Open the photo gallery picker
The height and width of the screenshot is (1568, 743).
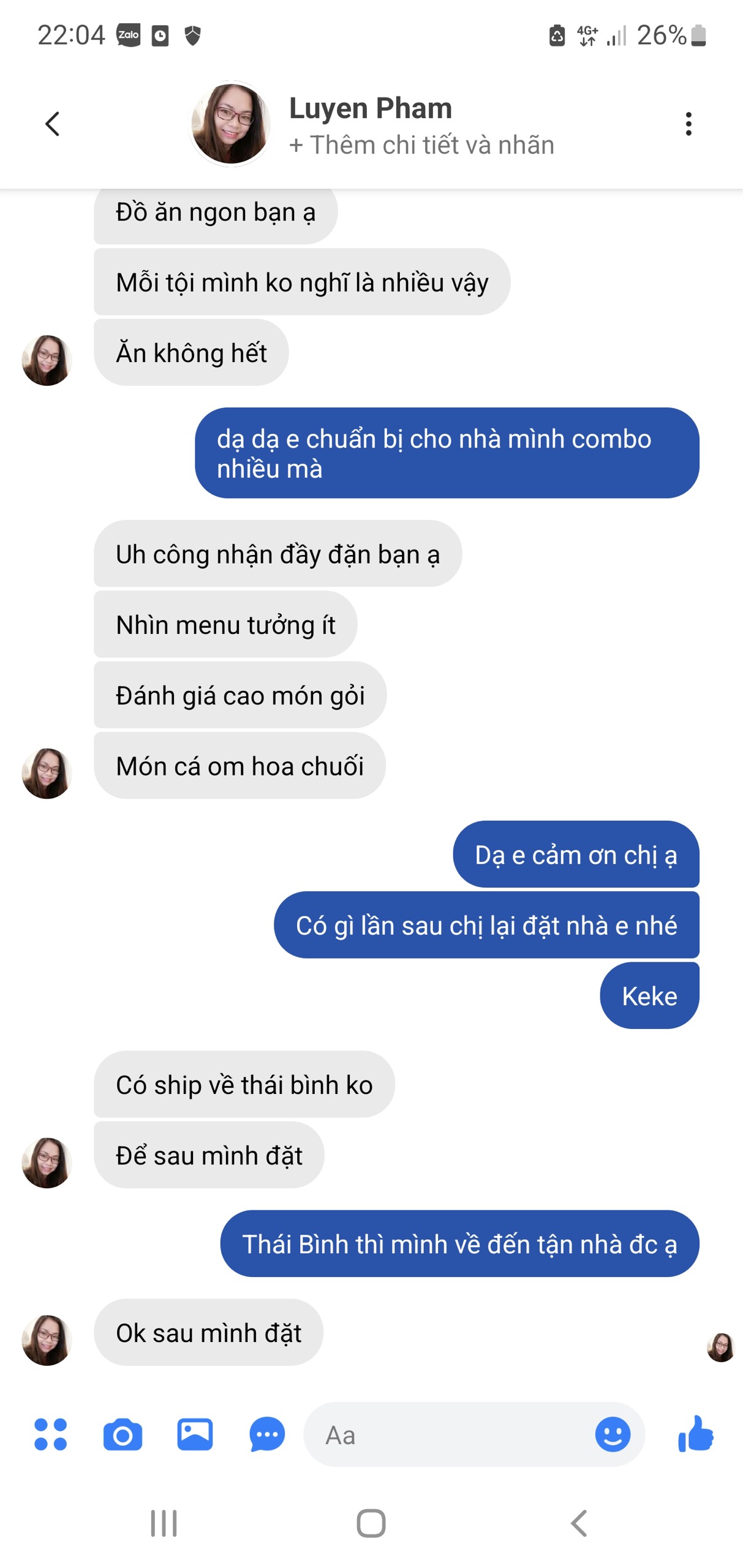click(195, 1434)
